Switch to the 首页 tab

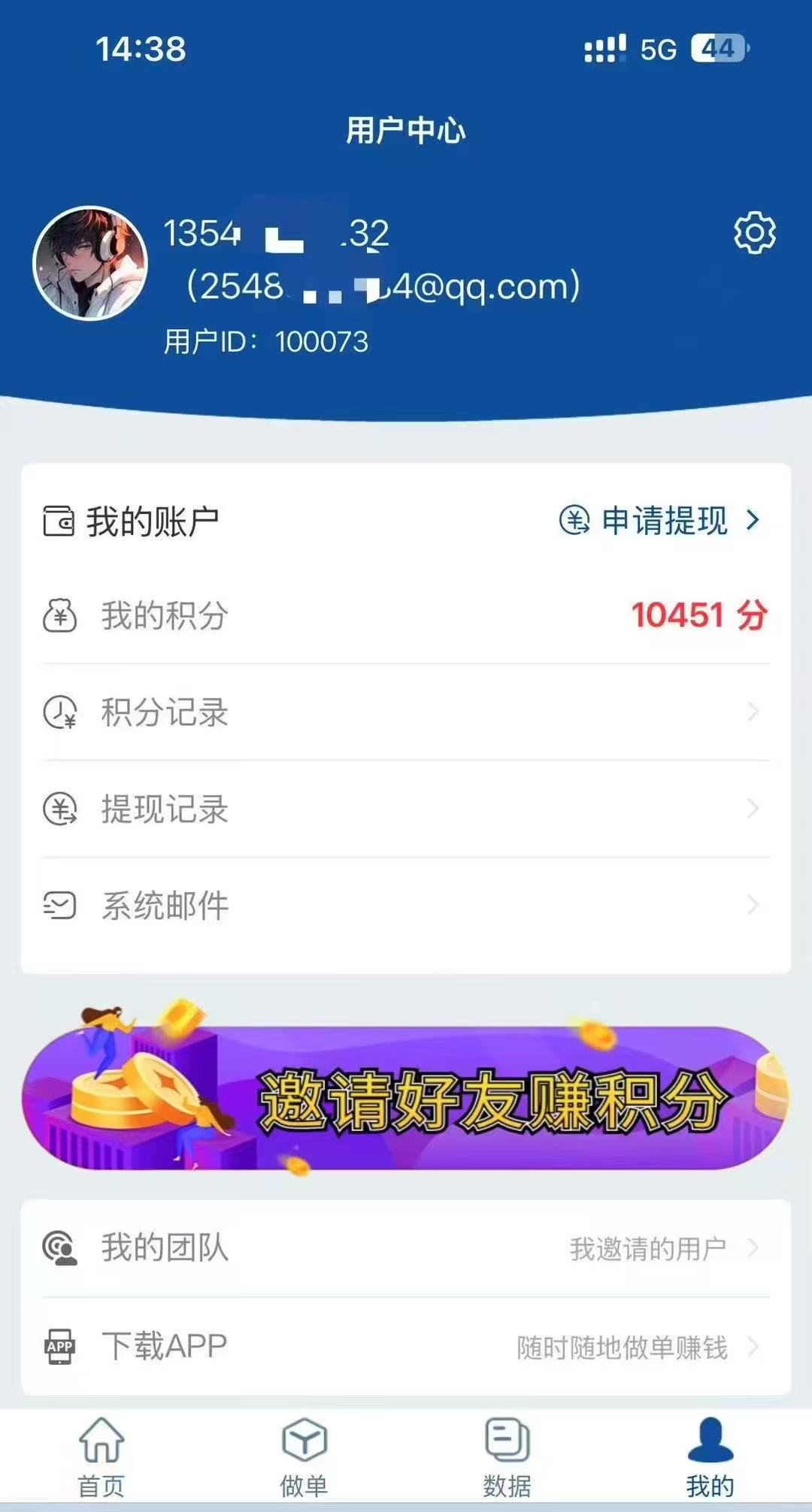101,1458
